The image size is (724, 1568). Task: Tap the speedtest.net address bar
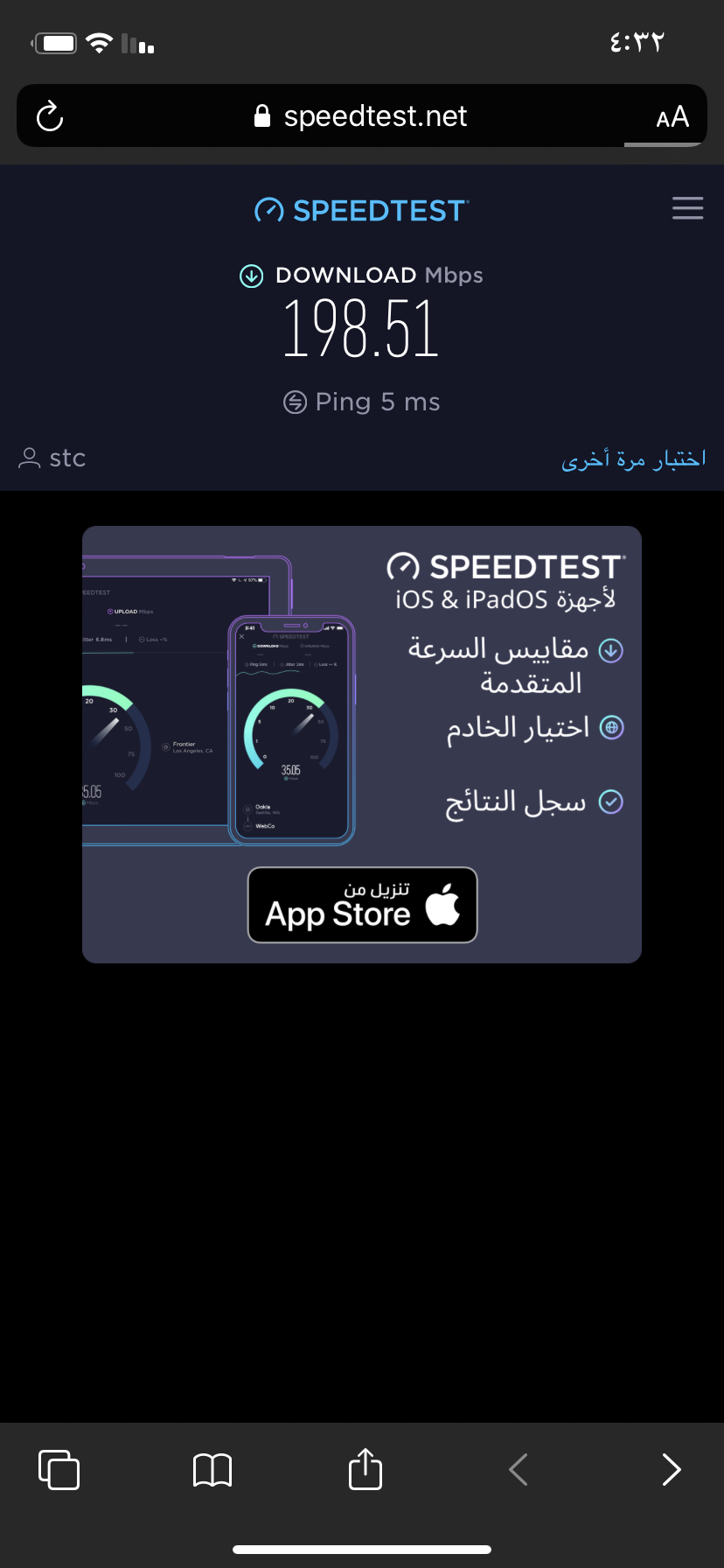pyautogui.click(x=361, y=116)
